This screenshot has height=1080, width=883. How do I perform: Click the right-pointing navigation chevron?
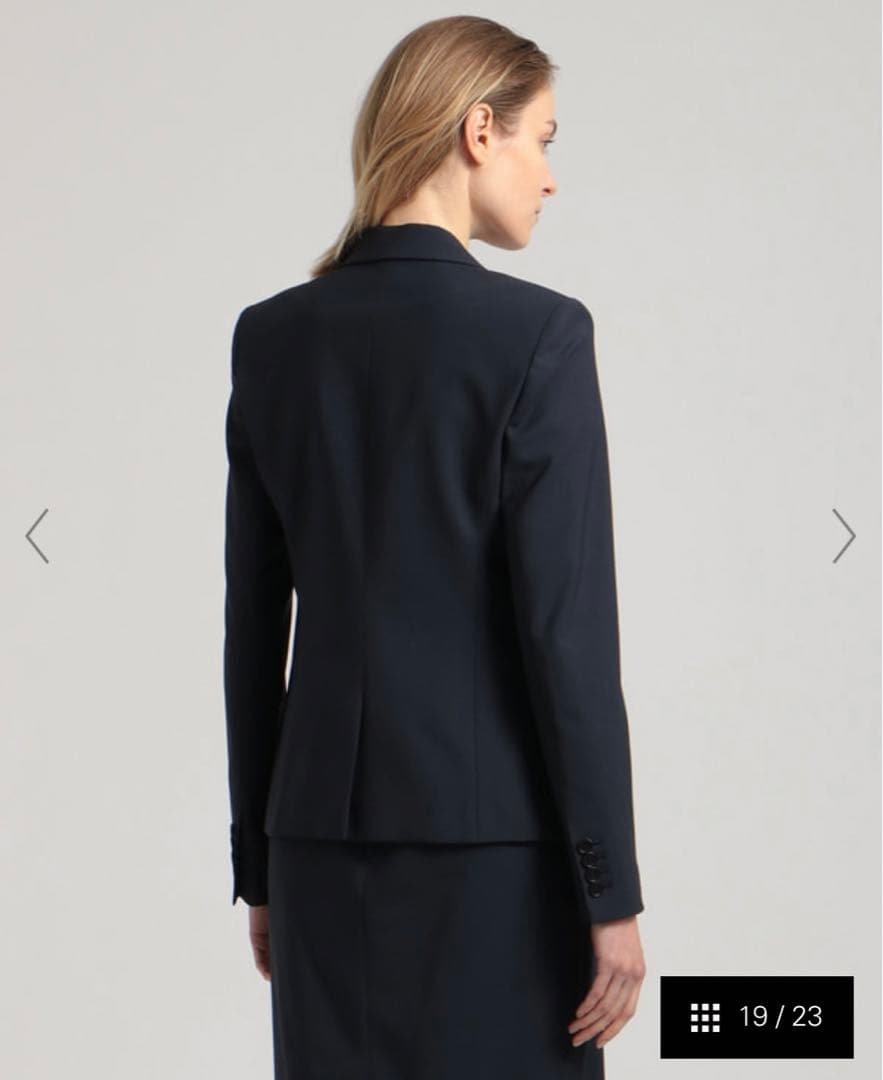(x=845, y=536)
